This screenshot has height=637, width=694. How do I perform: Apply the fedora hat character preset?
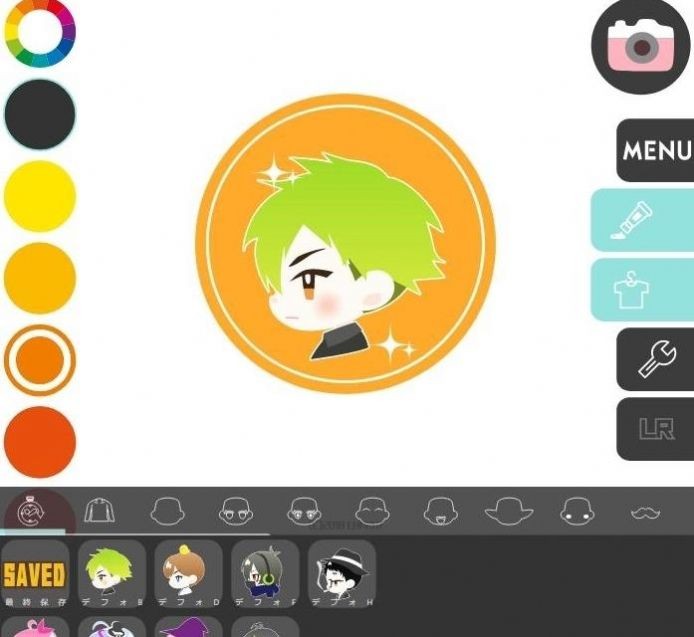342,575
